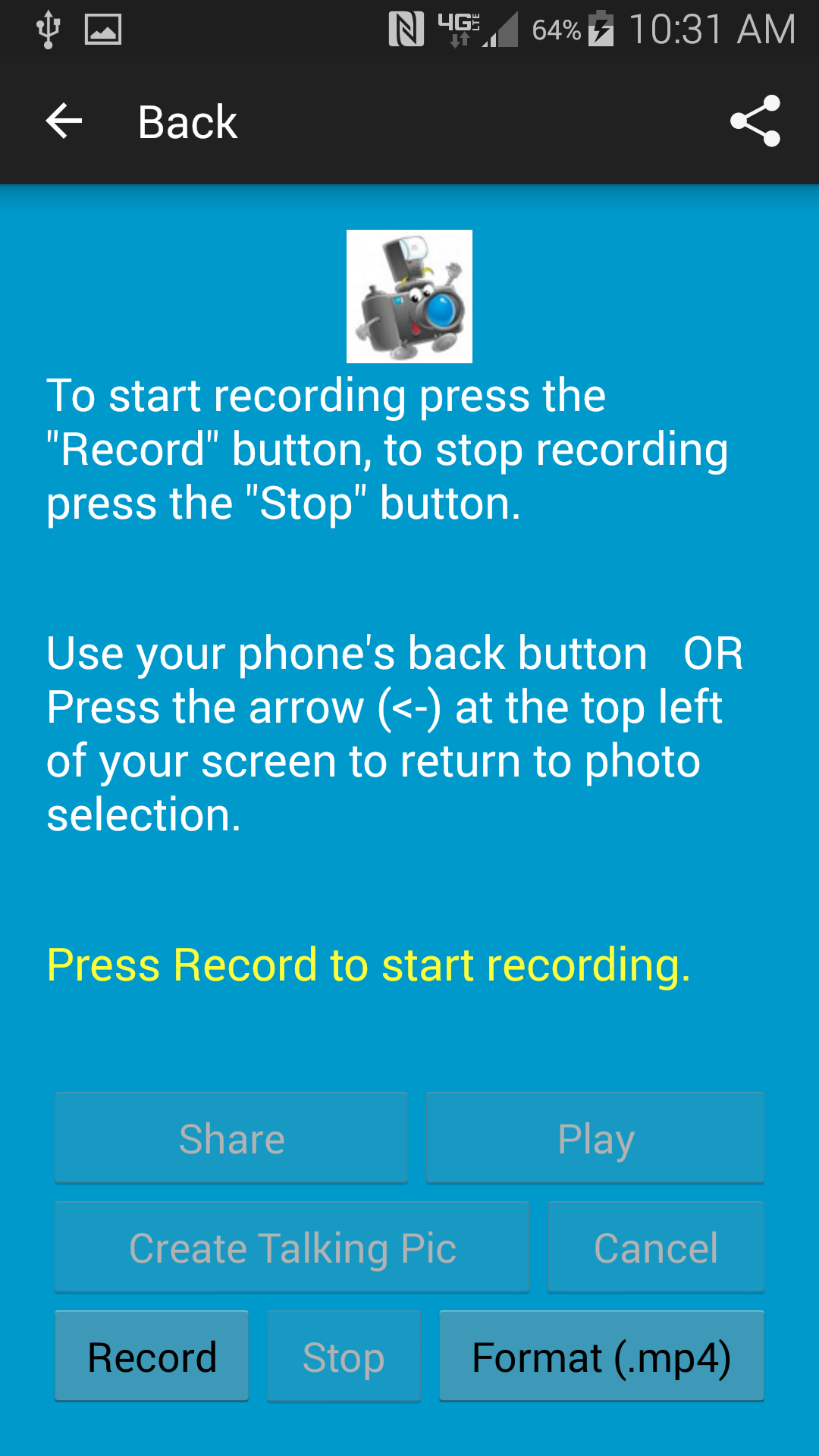Share the current recording

(231, 1137)
